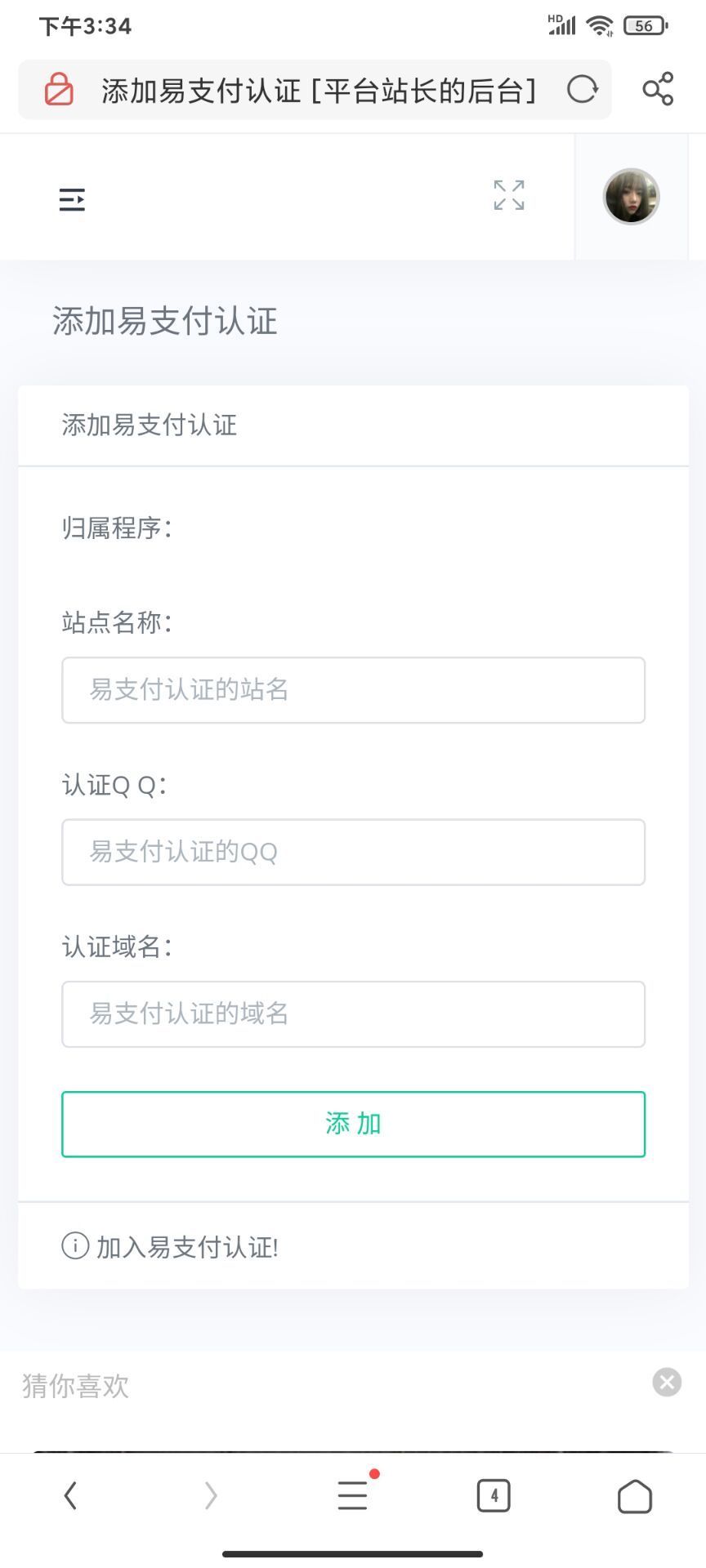Open the user avatar menu
This screenshot has width=706, height=1568.
click(x=631, y=197)
